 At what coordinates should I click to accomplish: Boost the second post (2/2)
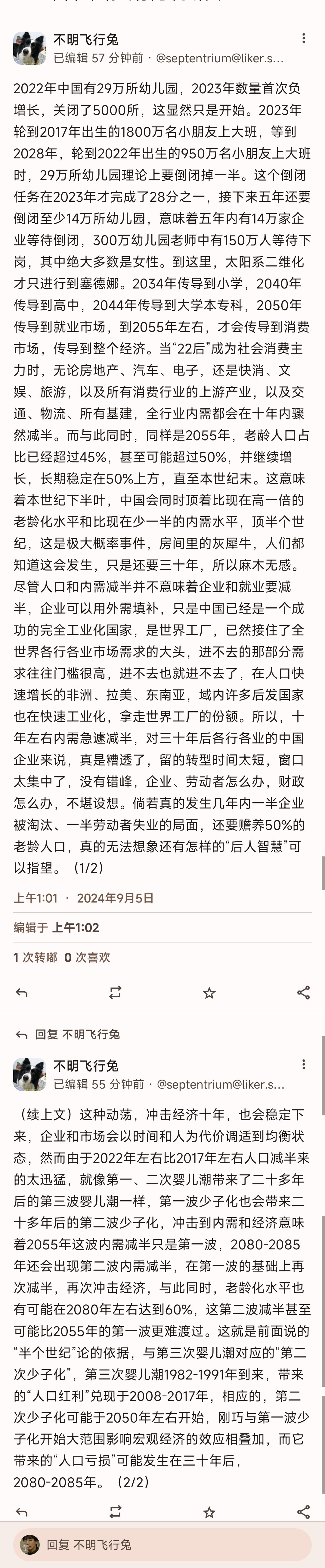click(x=115, y=1512)
